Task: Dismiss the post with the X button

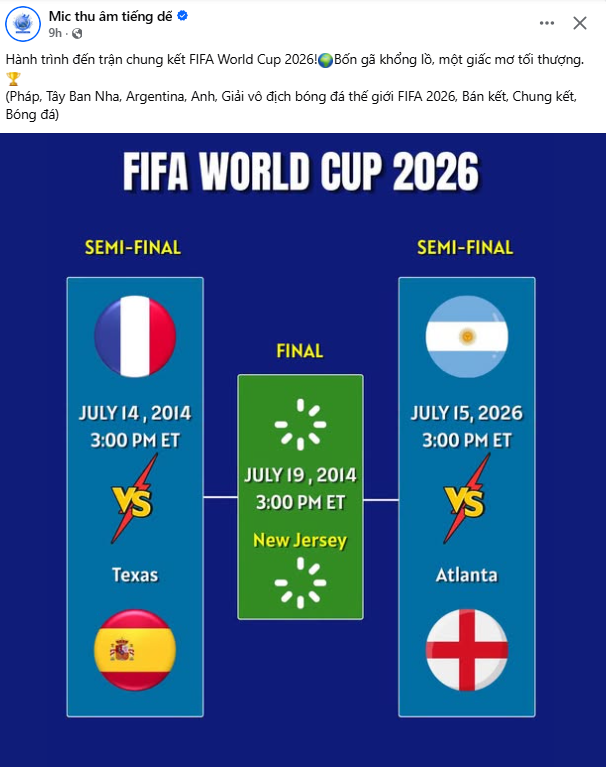Action: tap(580, 23)
